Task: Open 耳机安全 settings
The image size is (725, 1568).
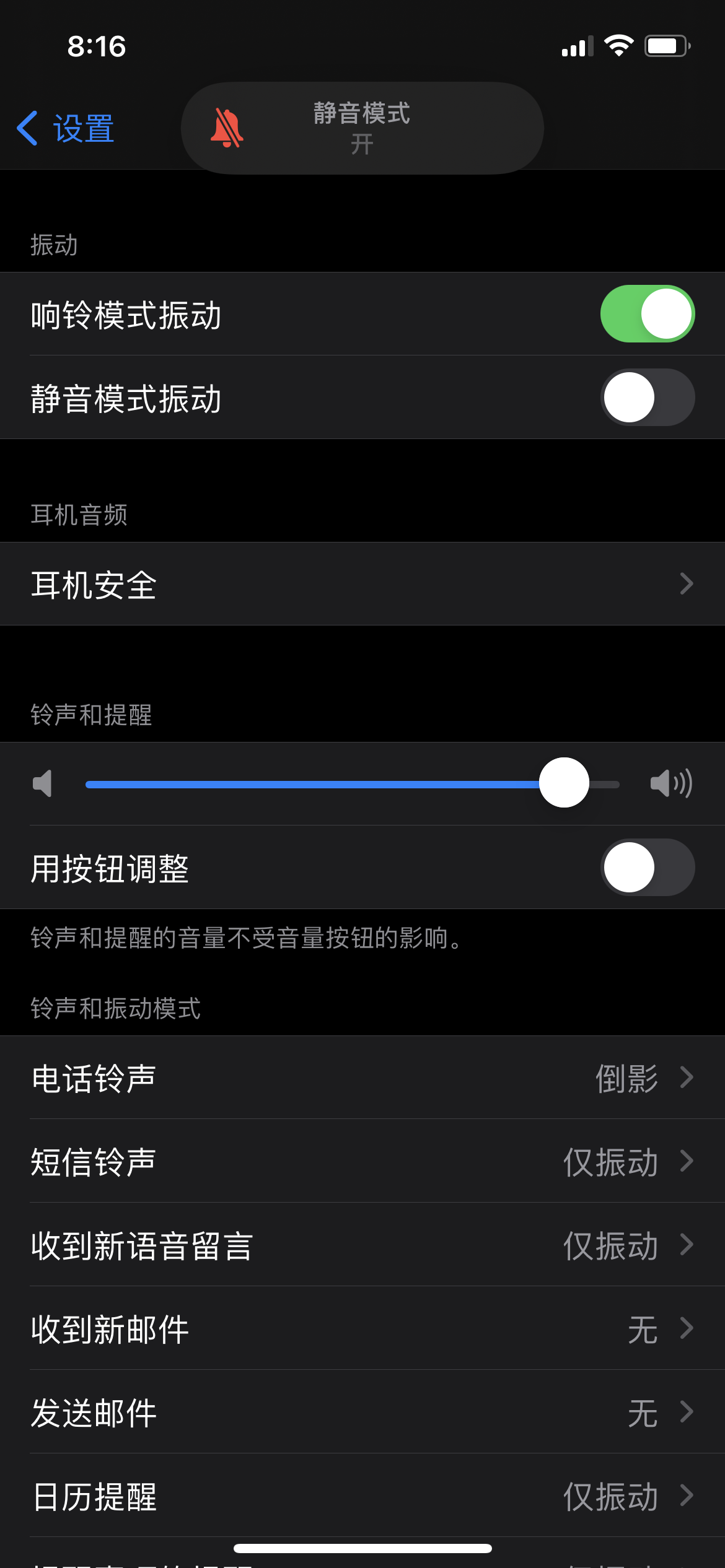Action: pyautogui.click(x=362, y=584)
